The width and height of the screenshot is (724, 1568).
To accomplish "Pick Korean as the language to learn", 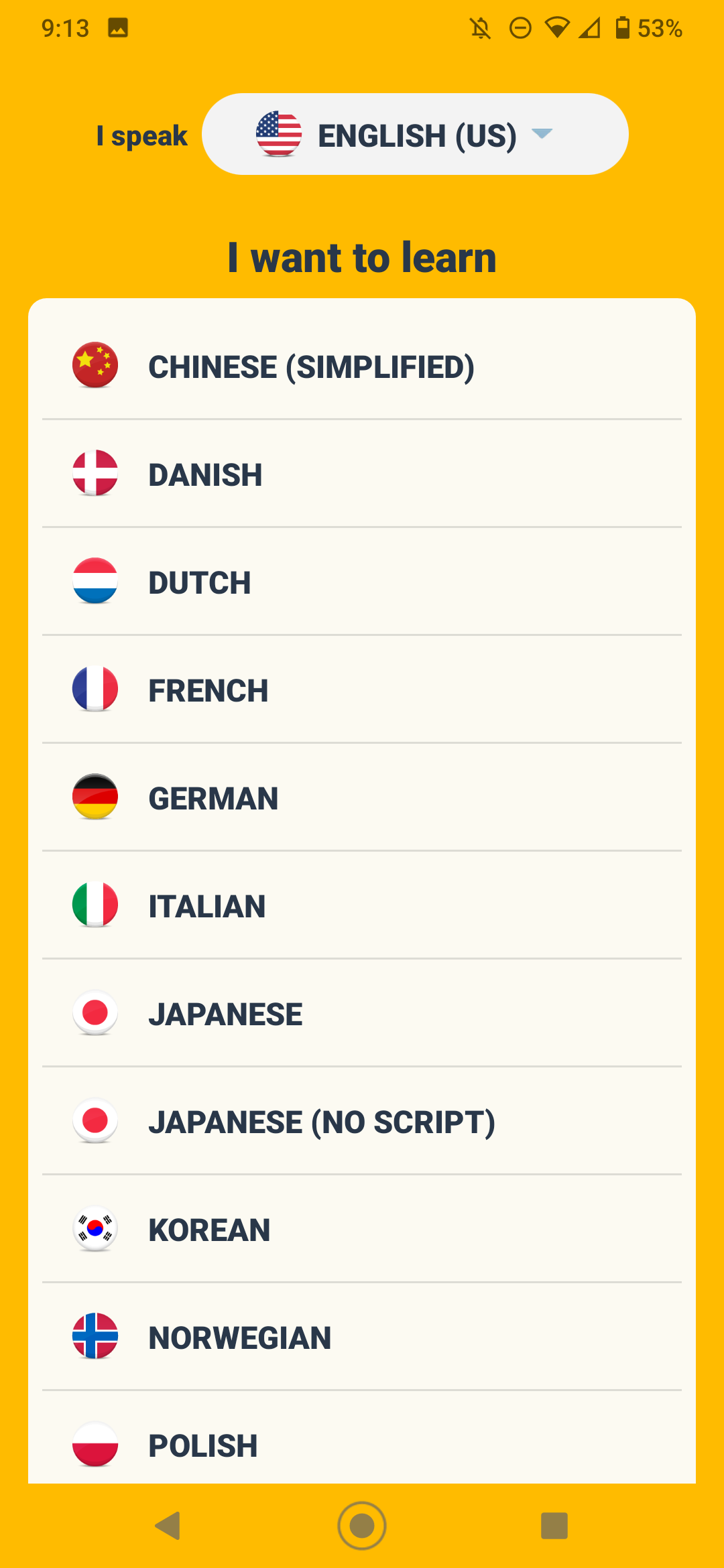I will 362,1230.
